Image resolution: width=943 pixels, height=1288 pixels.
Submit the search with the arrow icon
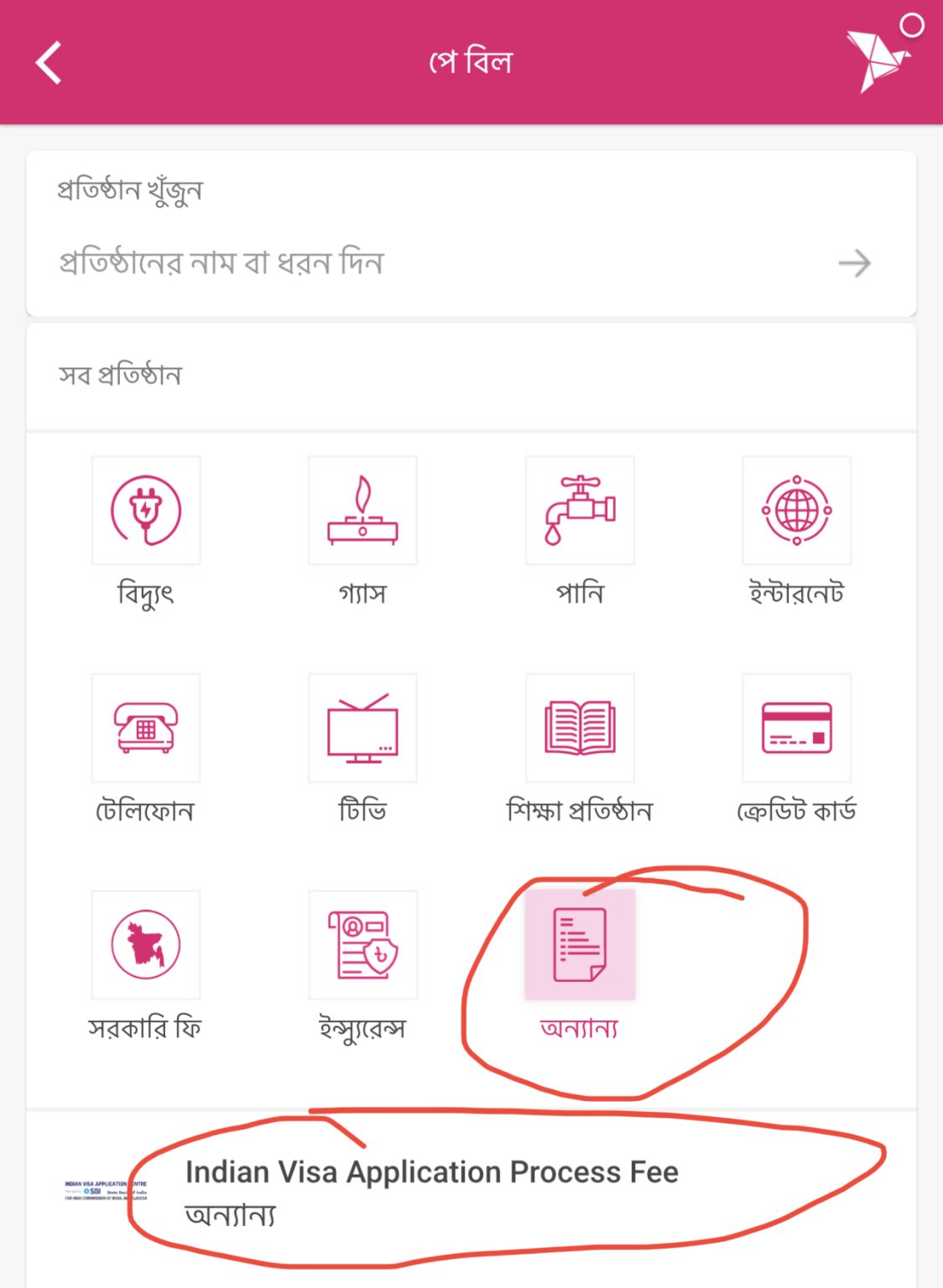click(854, 264)
